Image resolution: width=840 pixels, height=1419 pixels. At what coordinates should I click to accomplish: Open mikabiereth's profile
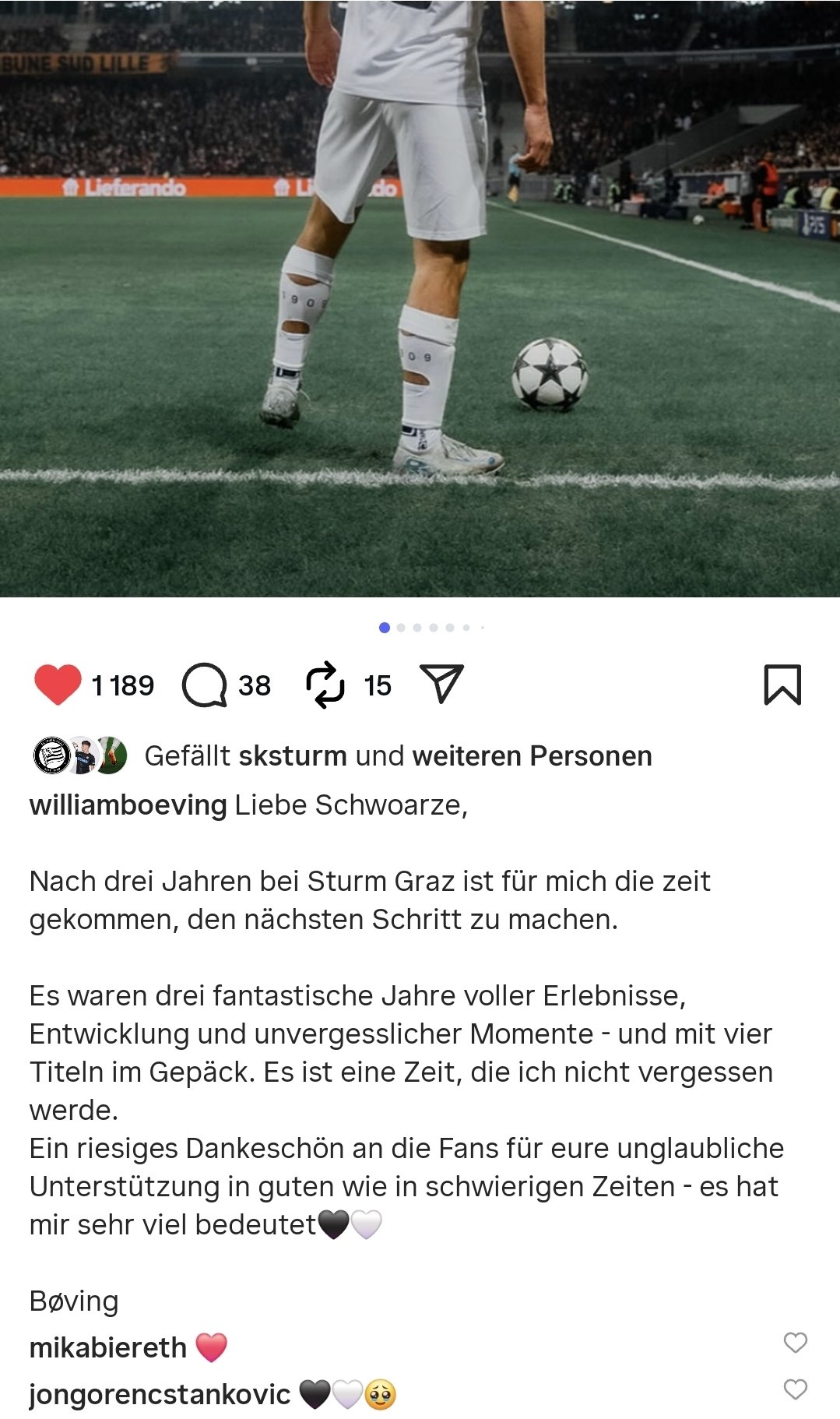(108, 1347)
